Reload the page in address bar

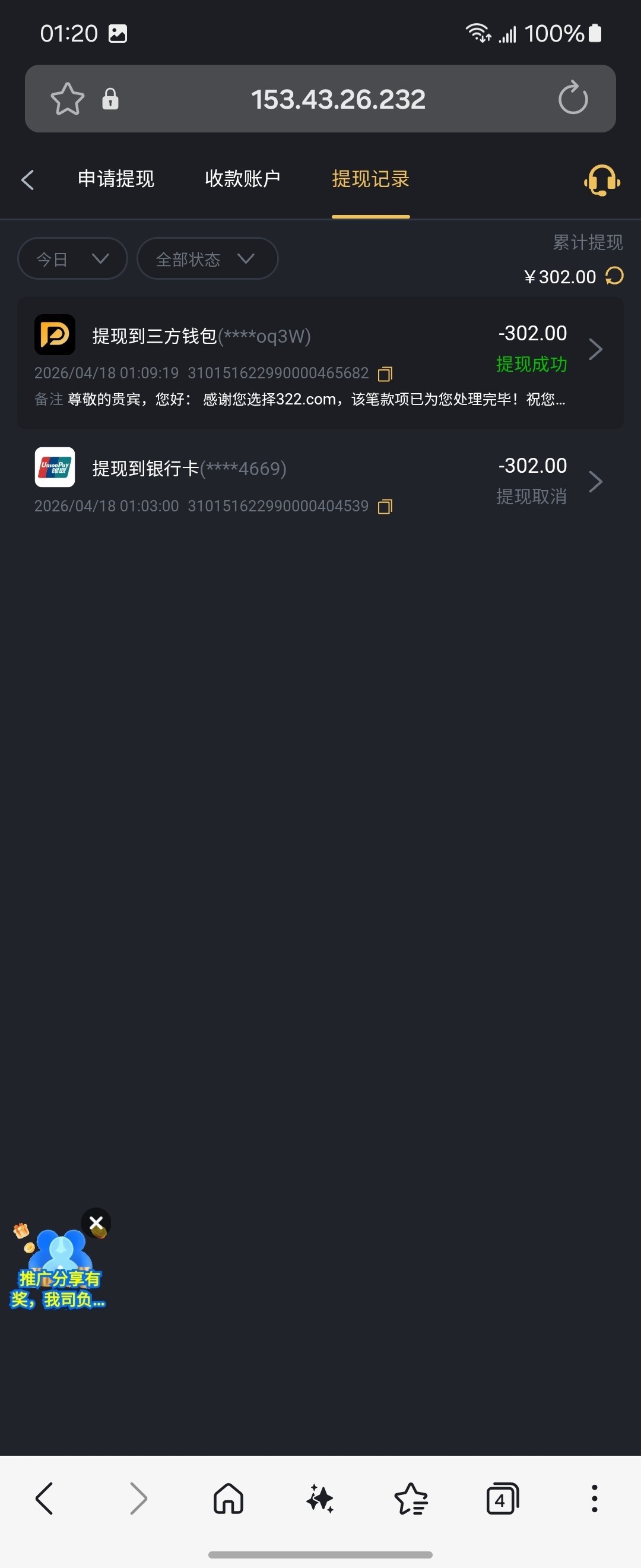[x=573, y=99]
